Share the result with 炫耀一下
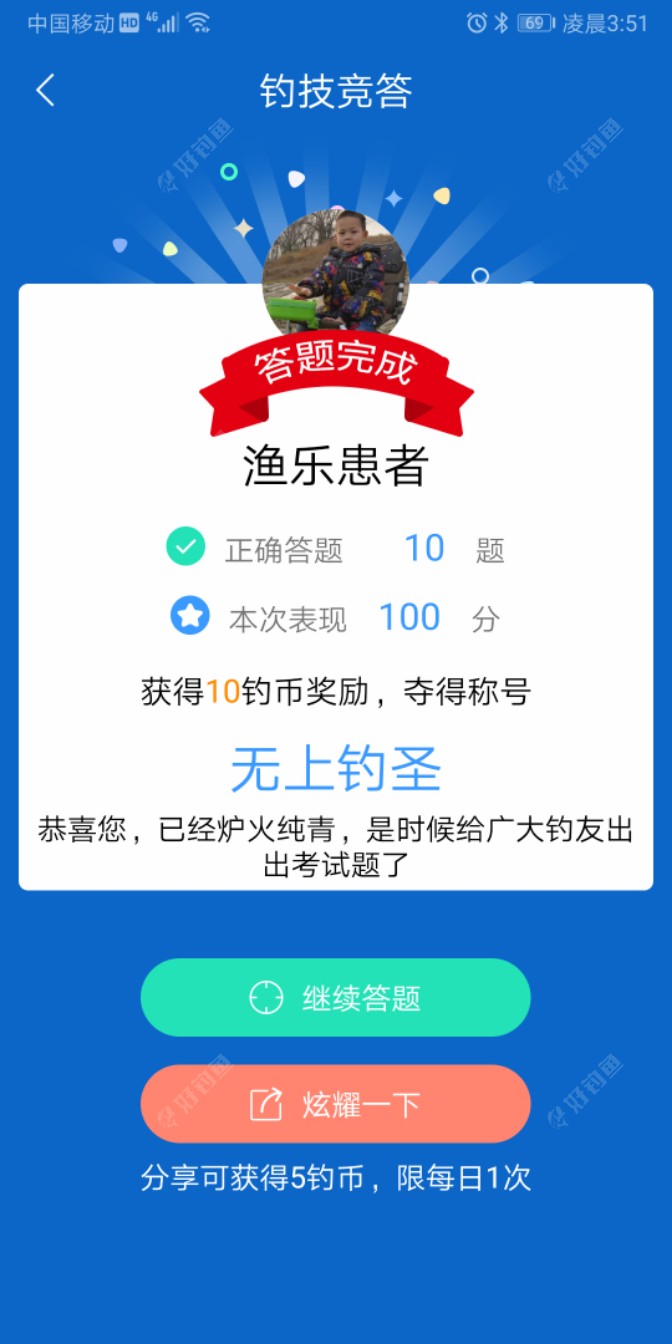Screen dimensions: 672x1344 [x=335, y=1103]
